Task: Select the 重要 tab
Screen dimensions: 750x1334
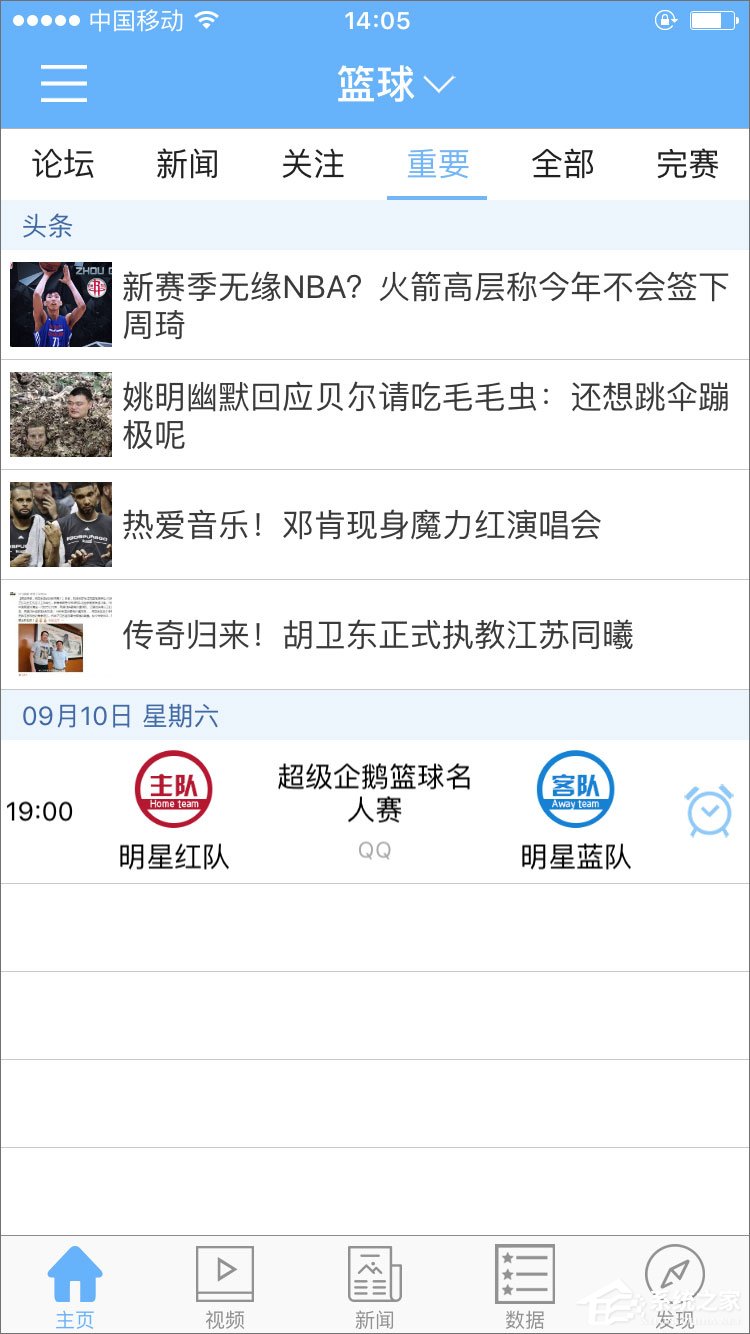Action: [437, 165]
